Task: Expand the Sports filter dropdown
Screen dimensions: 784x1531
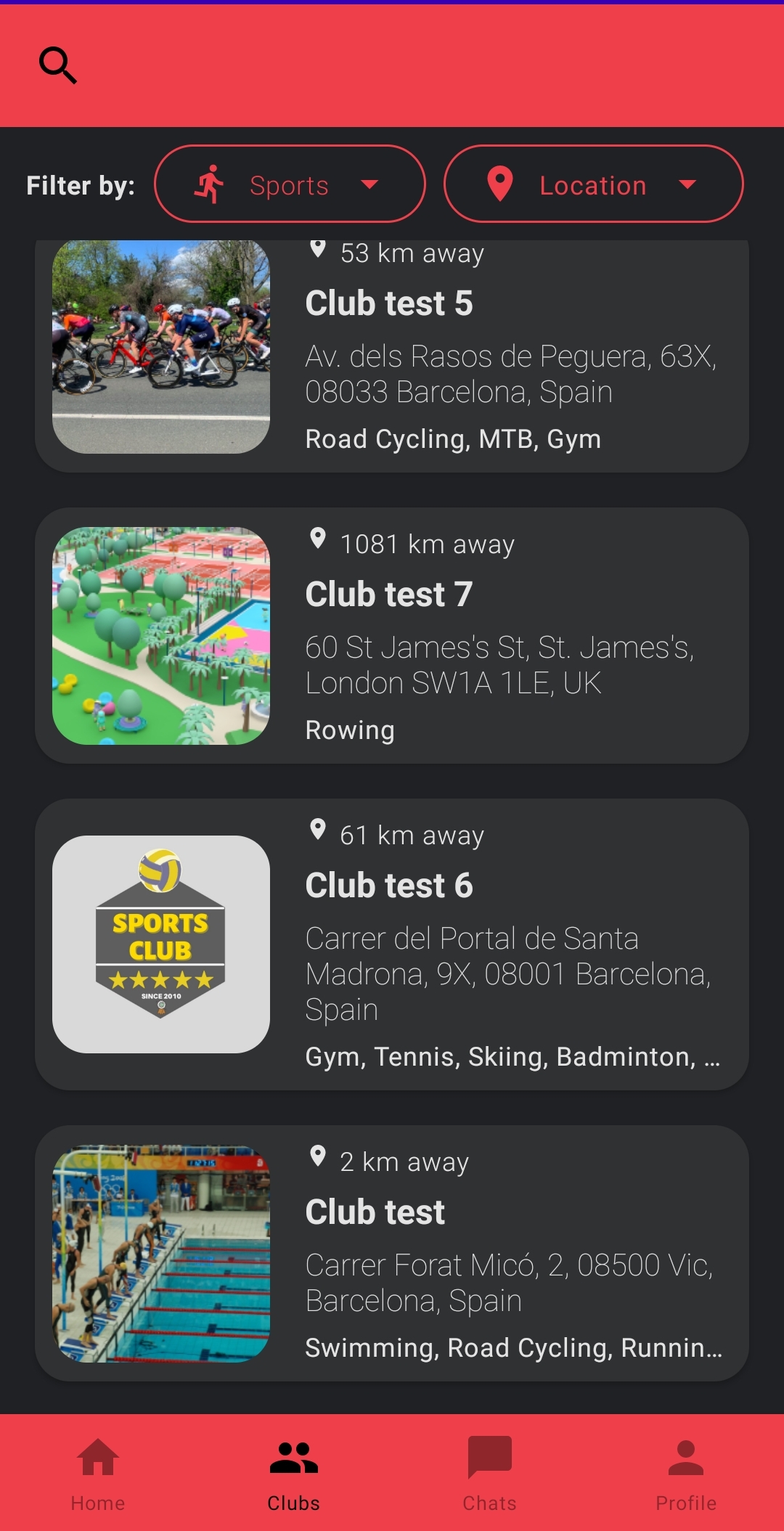Action: coord(290,184)
